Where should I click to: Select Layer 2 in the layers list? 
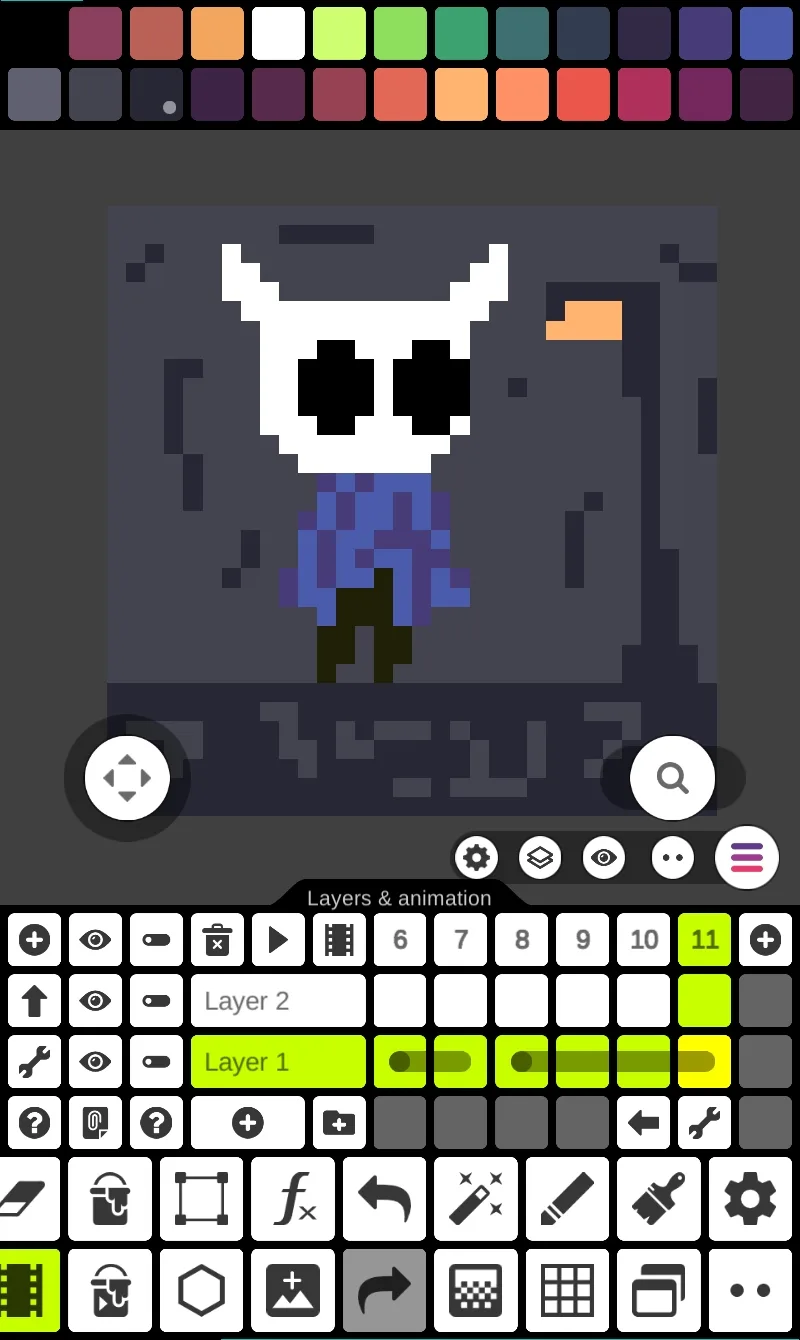pos(278,1001)
